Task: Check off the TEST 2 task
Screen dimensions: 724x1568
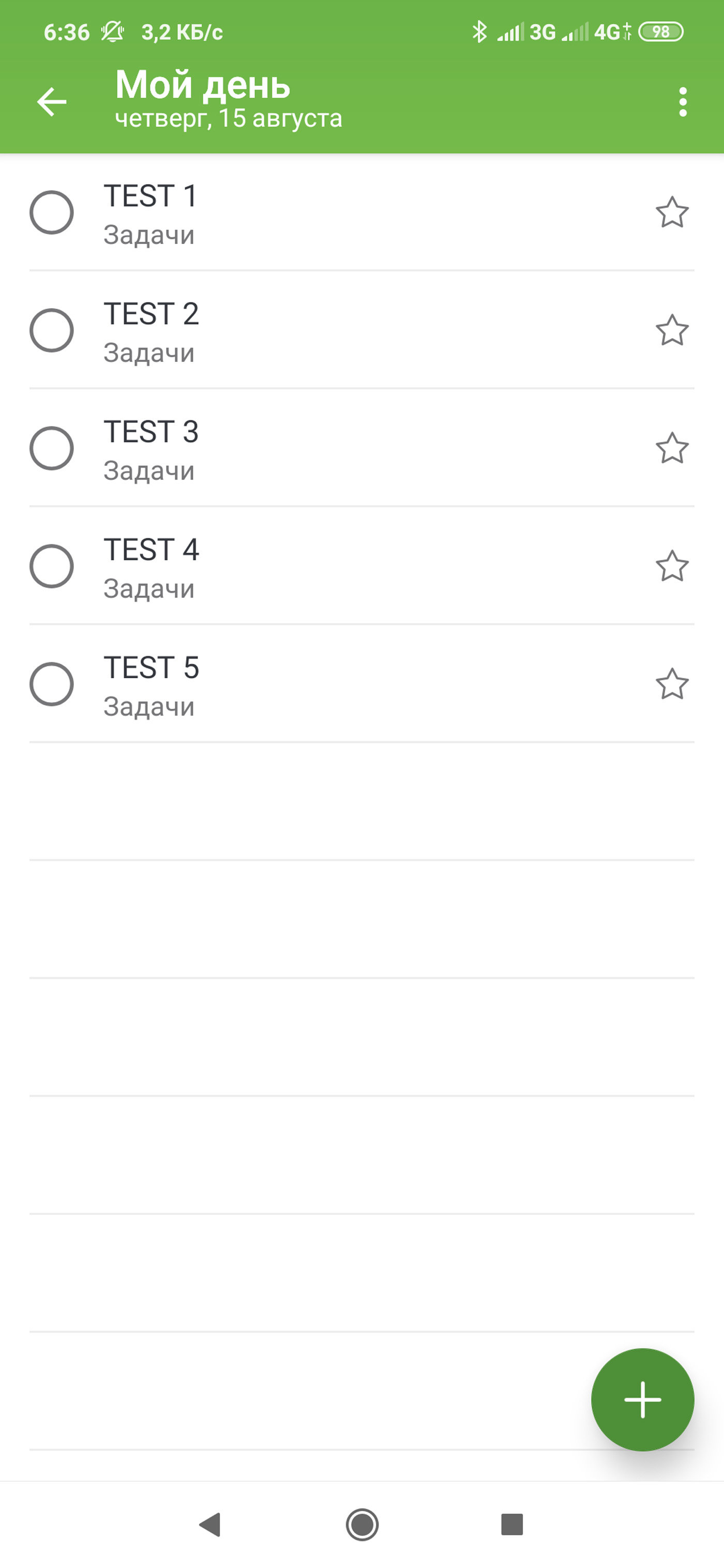Action: 52,330
